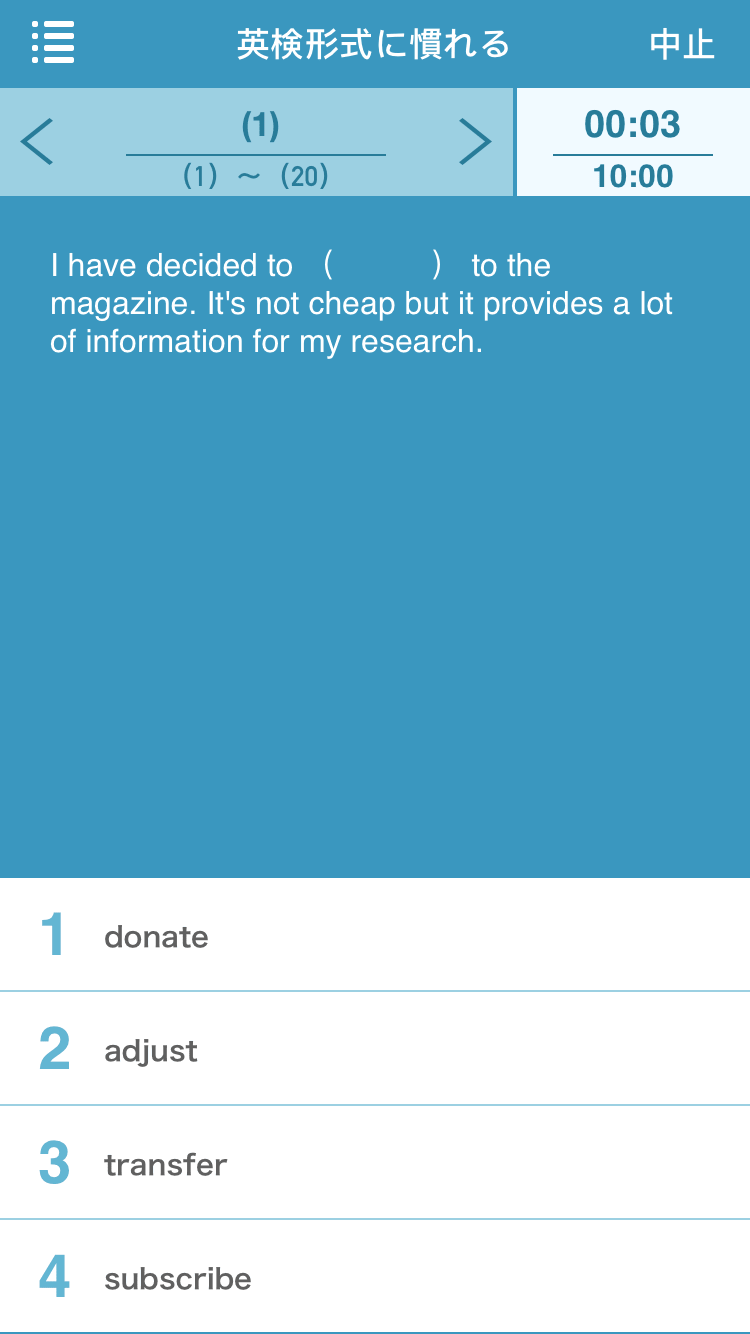Go to the previous question arrow

pyautogui.click(x=37, y=141)
